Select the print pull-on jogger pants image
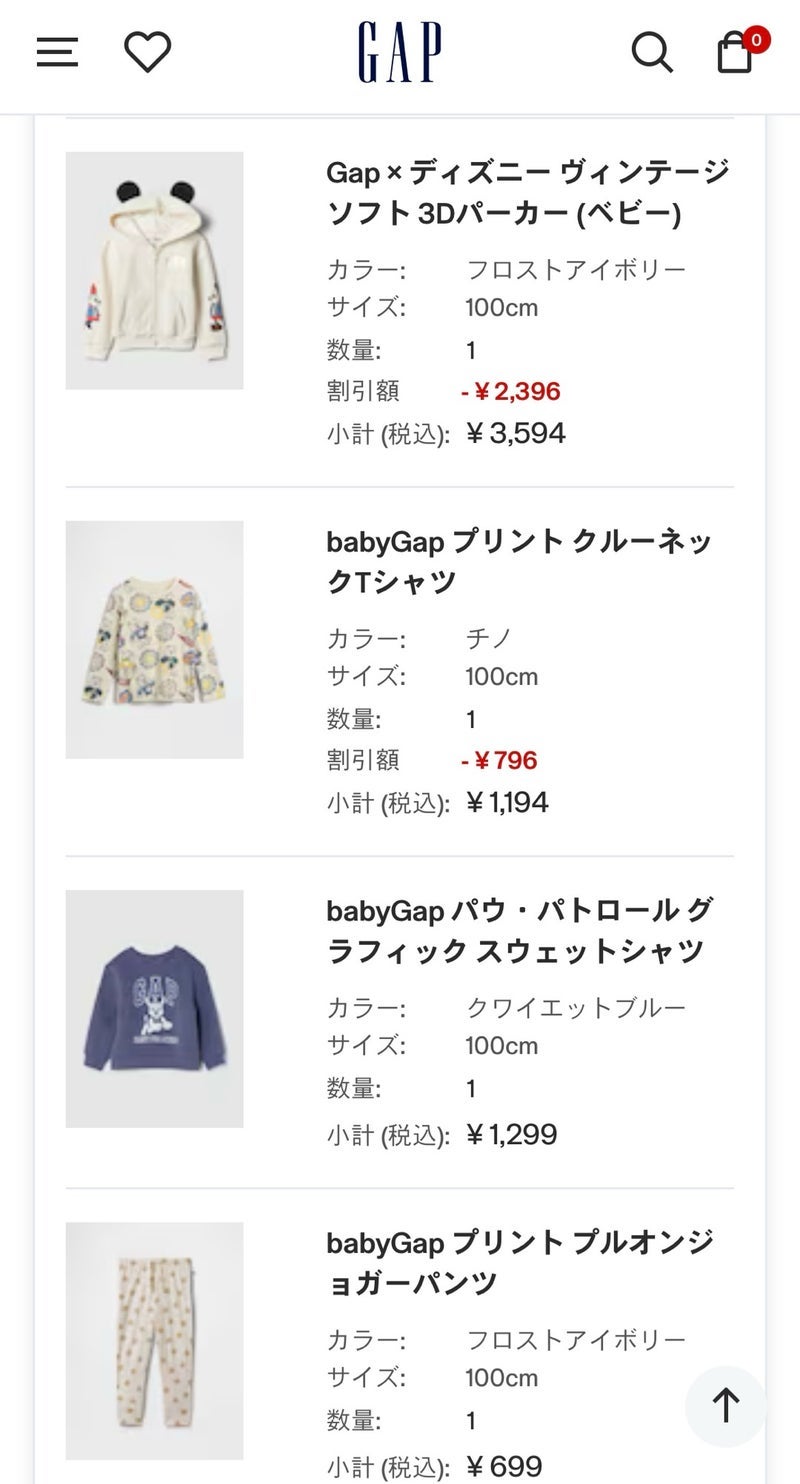The height and width of the screenshot is (1484, 800). [155, 1340]
